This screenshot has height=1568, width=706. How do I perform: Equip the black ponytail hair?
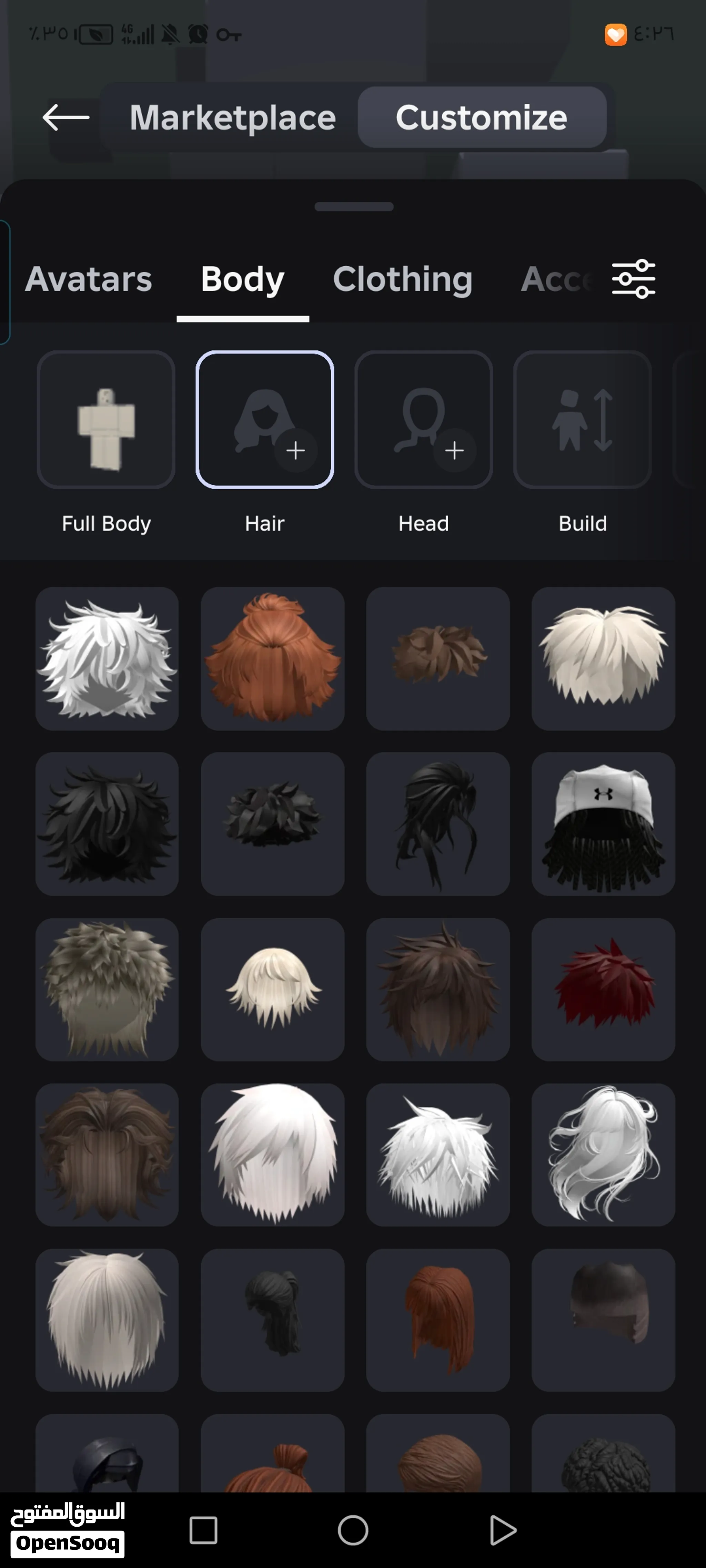click(272, 1320)
